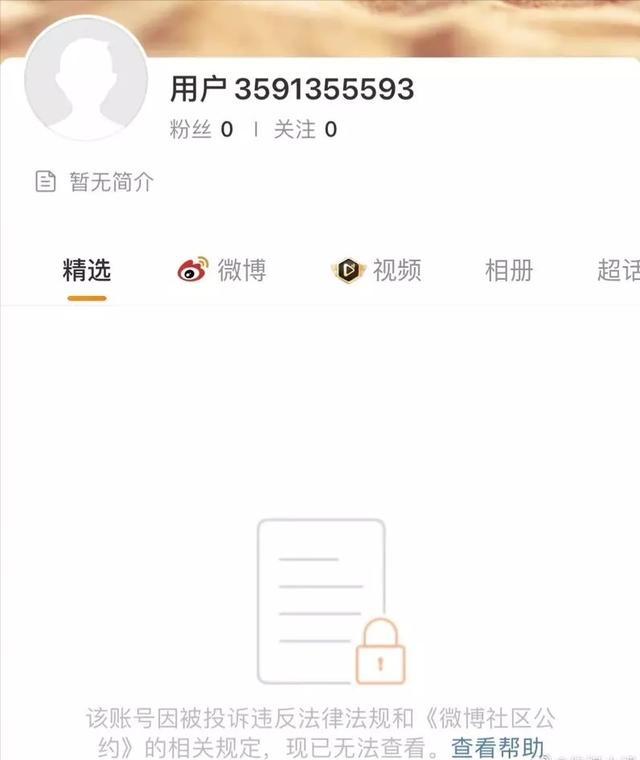Switch to the 超话 tab
The width and height of the screenshot is (640, 760).
click(617, 270)
